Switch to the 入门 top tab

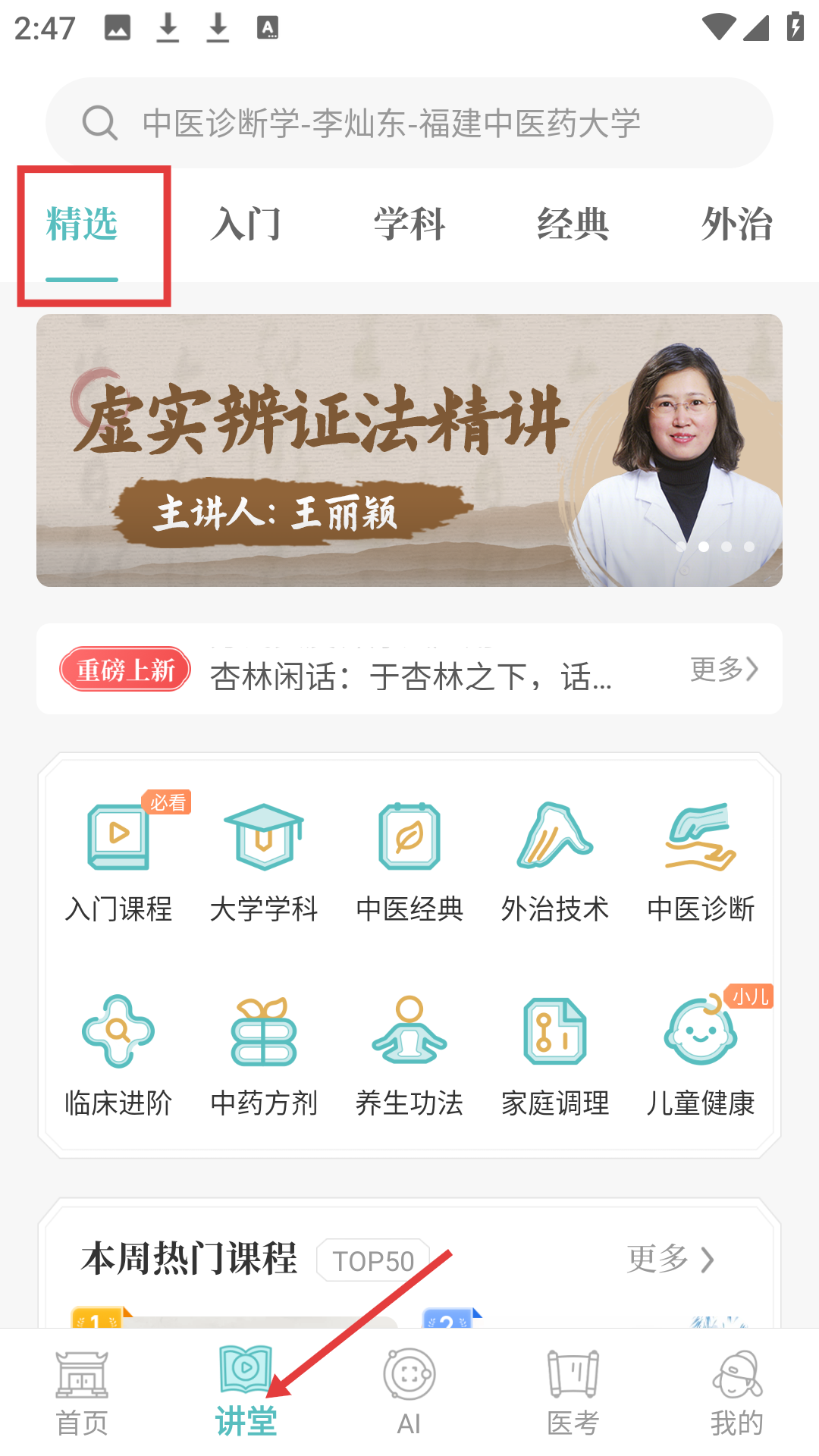[246, 224]
